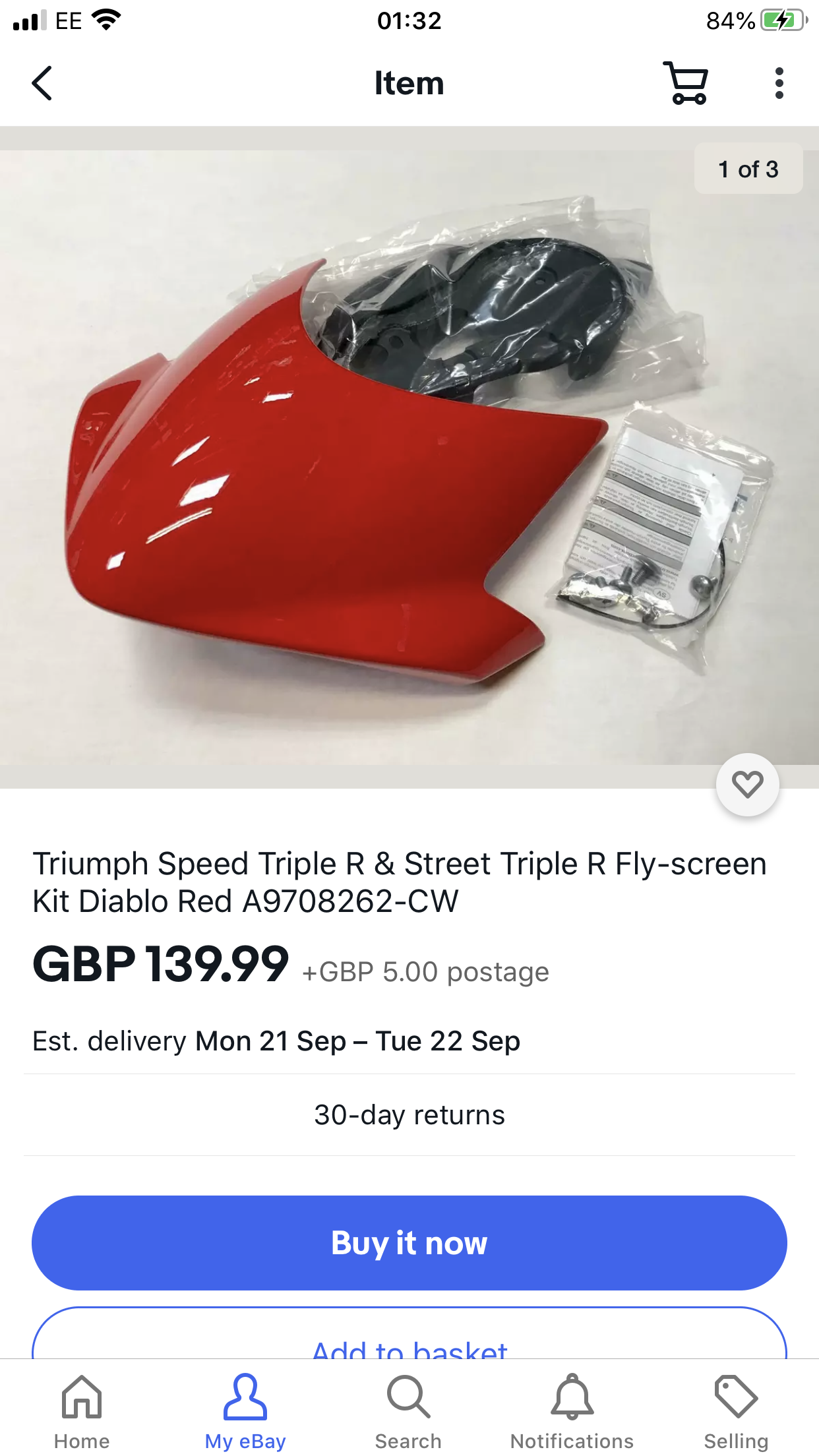Open the shopping basket
Viewport: 819px width, 1456px height.
pyautogui.click(x=686, y=84)
